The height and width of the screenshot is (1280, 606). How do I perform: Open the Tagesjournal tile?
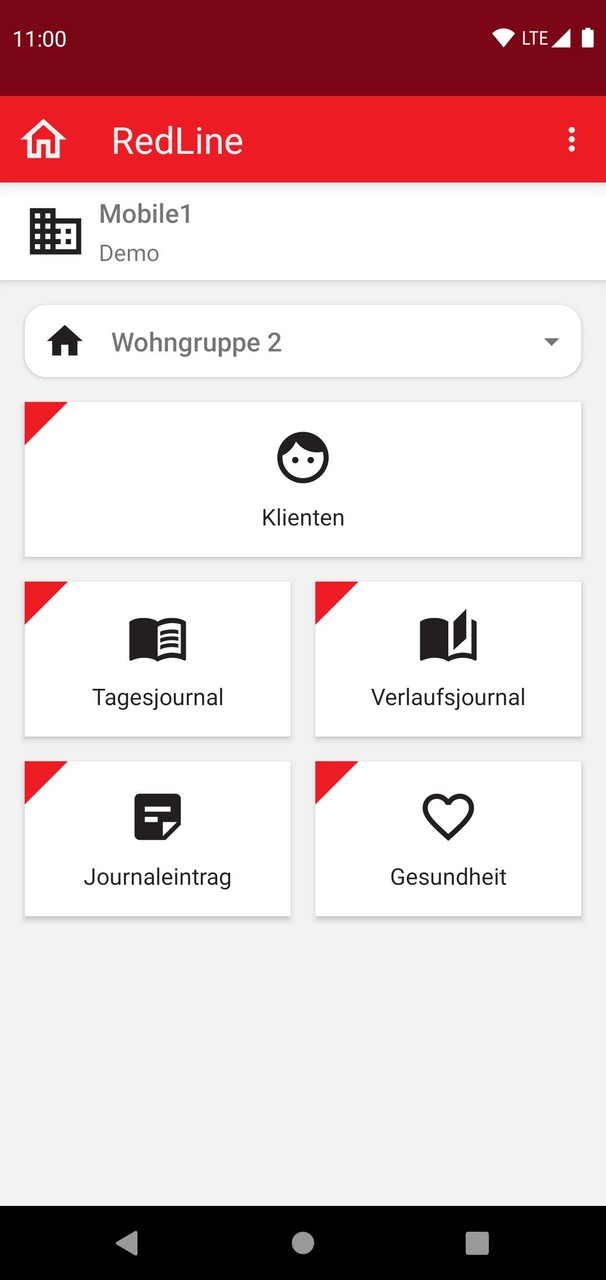[x=158, y=659]
